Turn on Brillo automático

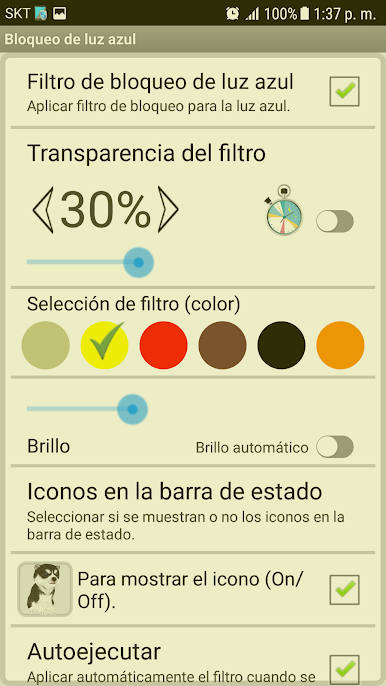point(335,447)
